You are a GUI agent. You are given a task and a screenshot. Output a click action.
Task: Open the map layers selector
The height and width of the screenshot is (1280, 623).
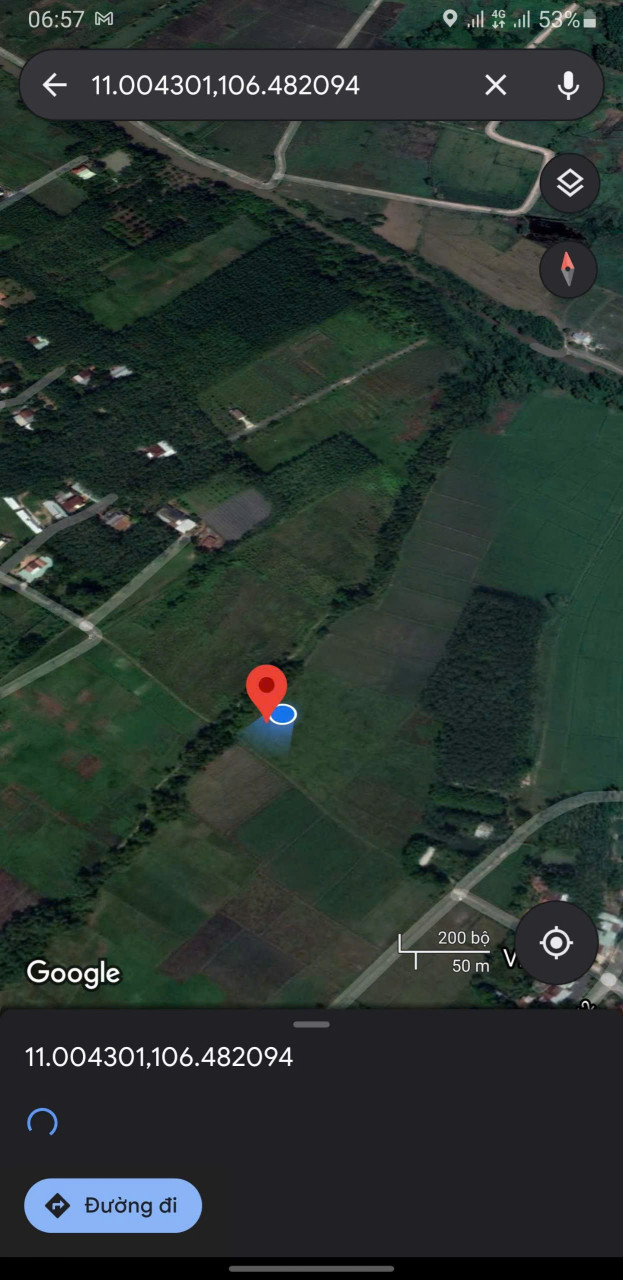[x=569, y=183]
